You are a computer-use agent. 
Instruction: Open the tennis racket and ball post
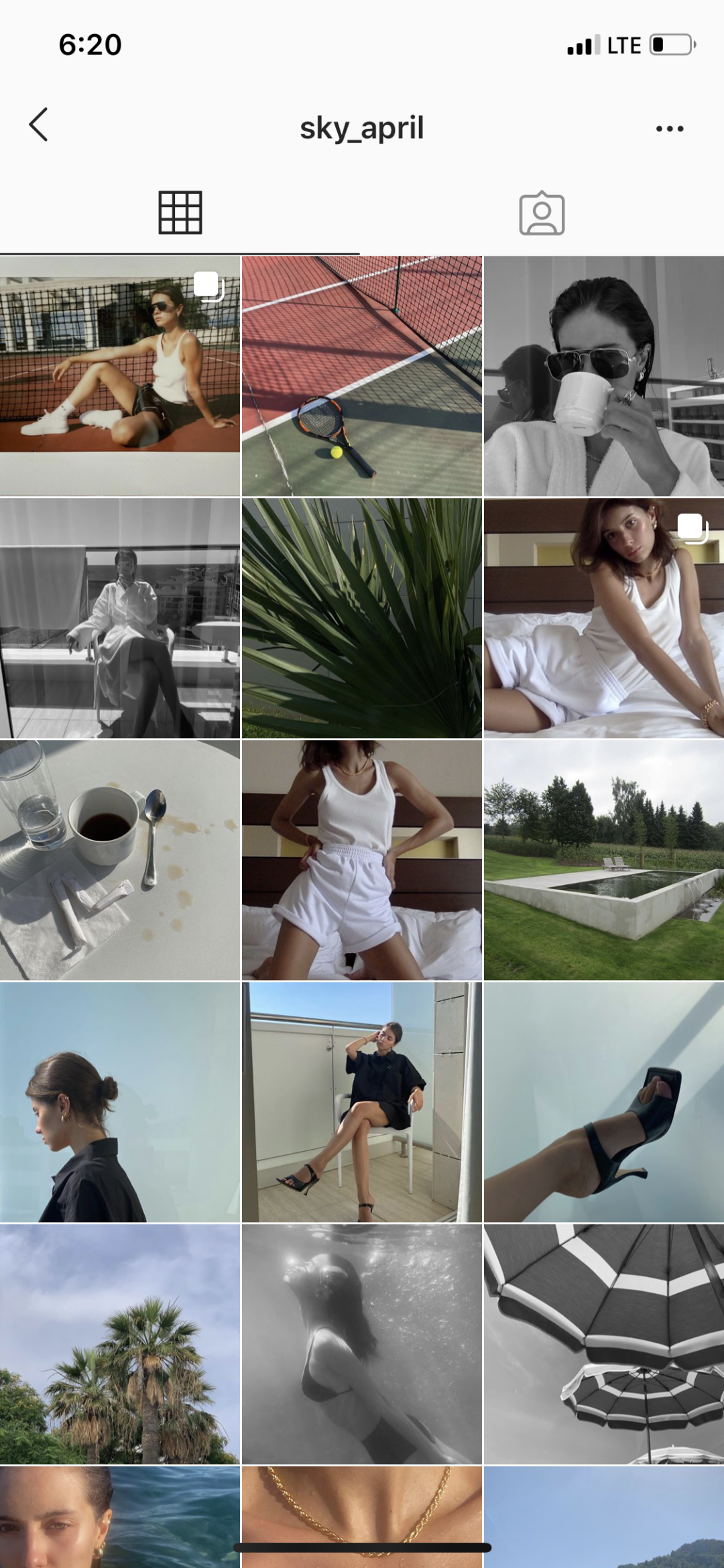point(362,376)
